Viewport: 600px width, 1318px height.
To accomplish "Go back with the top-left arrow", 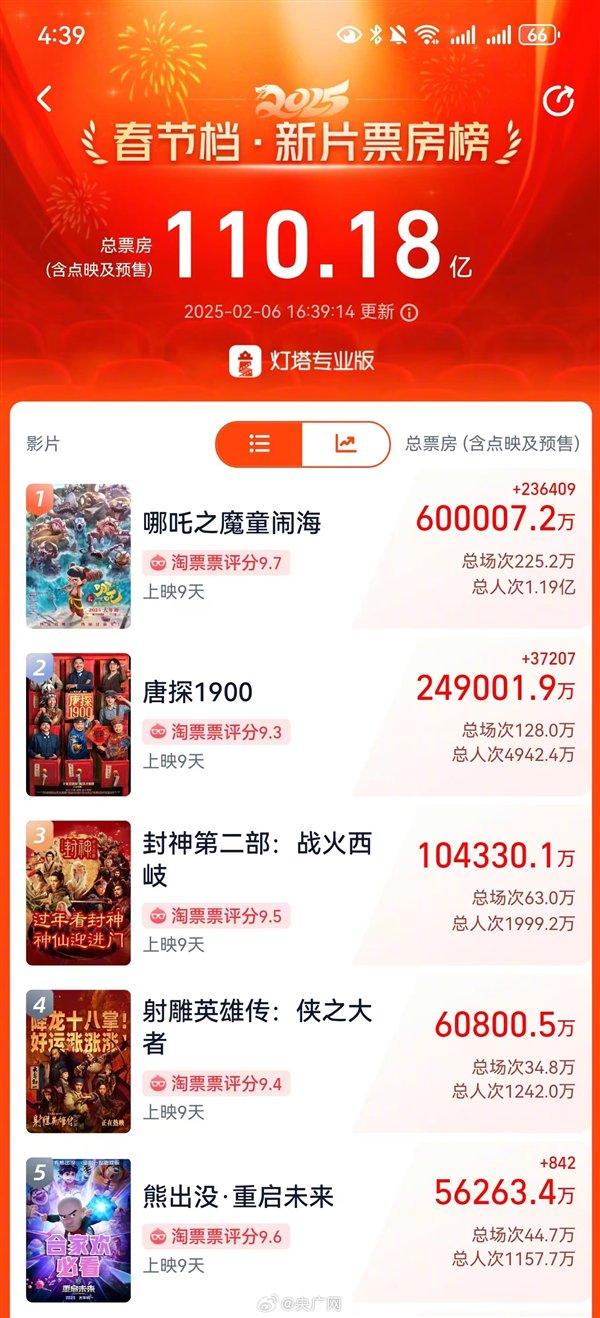I will coord(44,99).
